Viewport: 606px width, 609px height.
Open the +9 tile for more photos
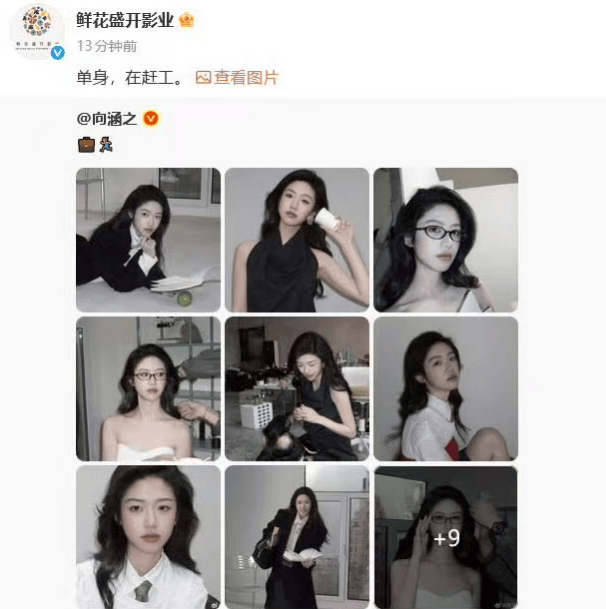pyautogui.click(x=445, y=537)
